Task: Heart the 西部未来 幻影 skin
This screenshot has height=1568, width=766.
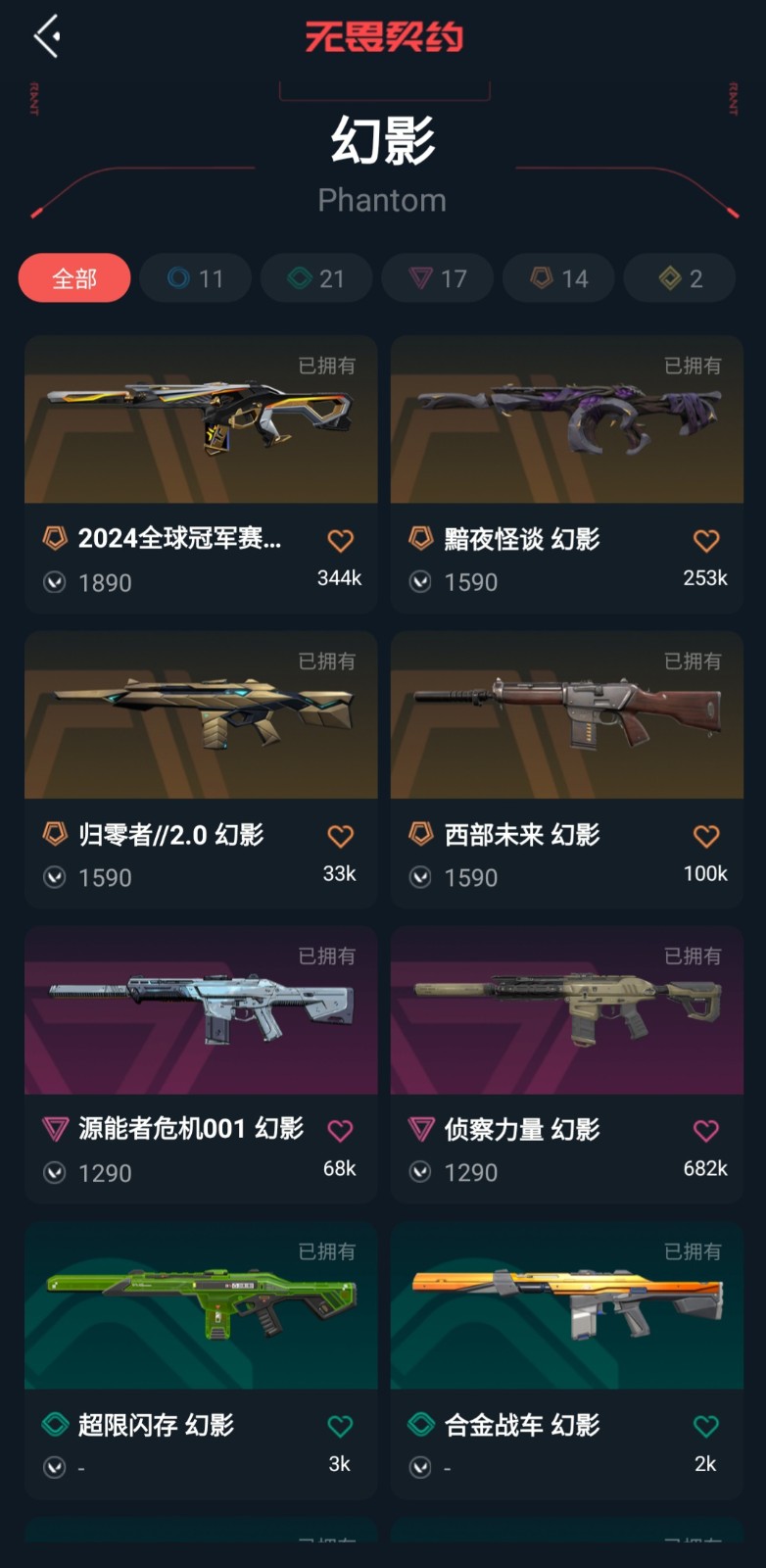Action: click(x=706, y=836)
